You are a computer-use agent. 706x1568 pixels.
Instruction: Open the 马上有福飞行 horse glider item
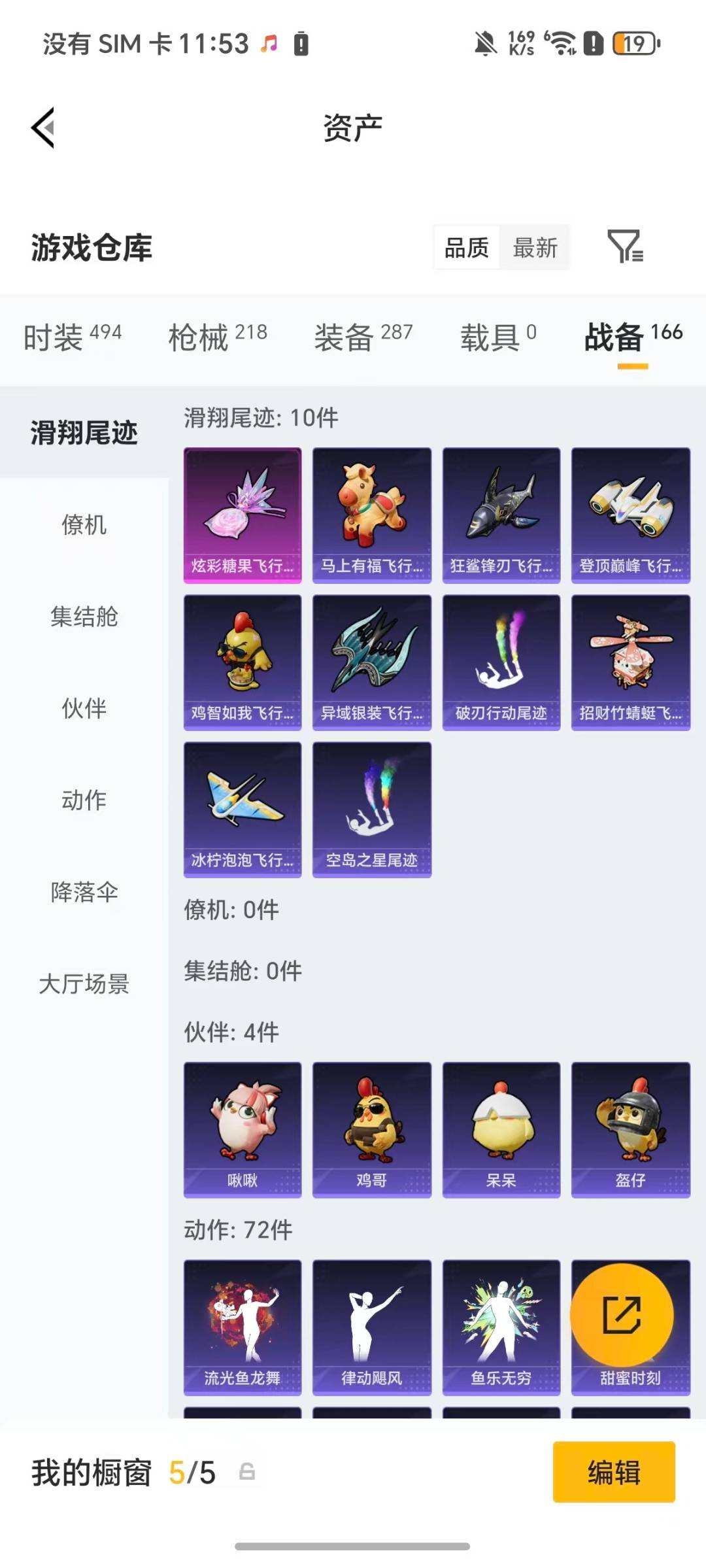371,513
